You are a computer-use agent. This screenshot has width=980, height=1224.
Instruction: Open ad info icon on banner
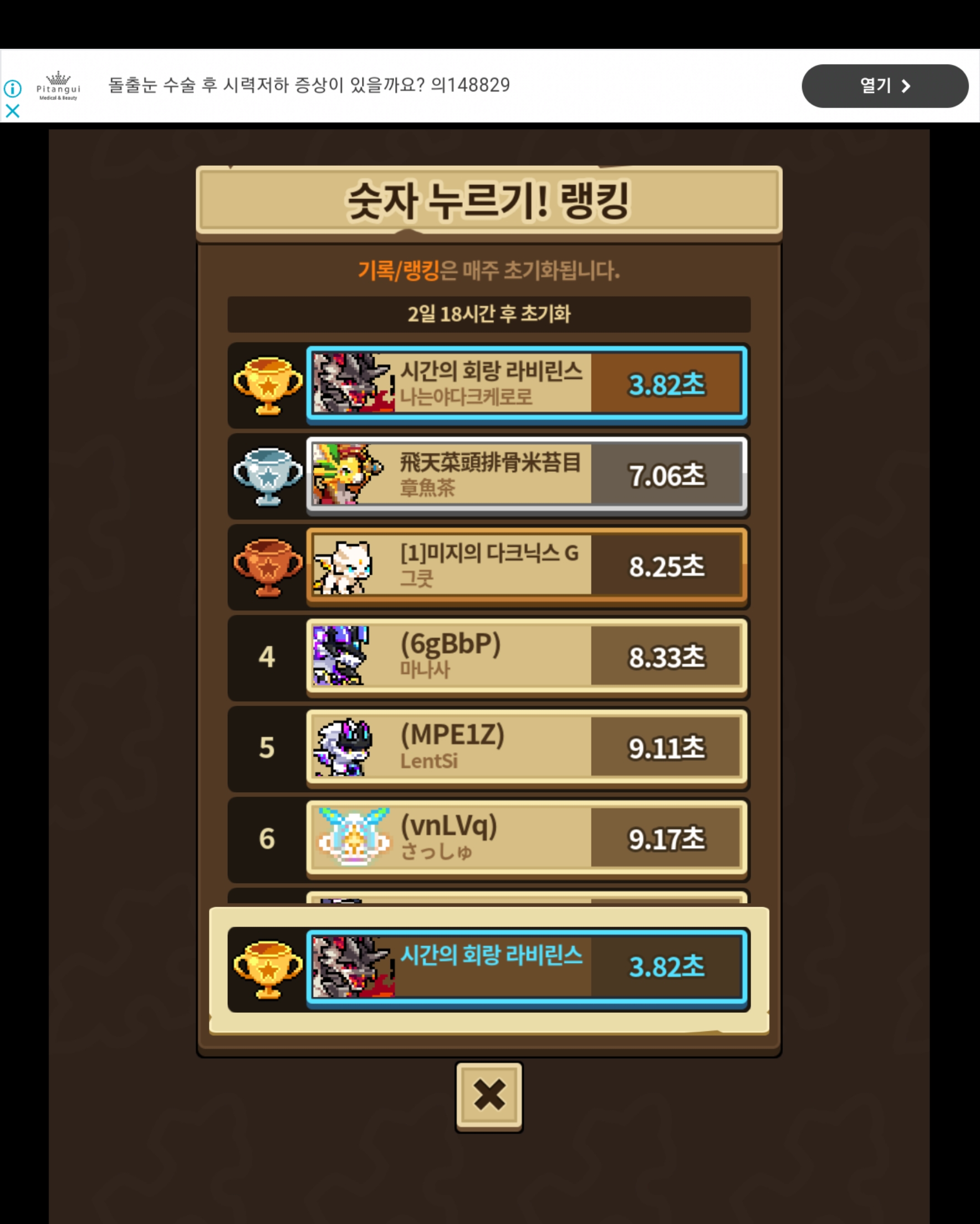tap(13, 89)
